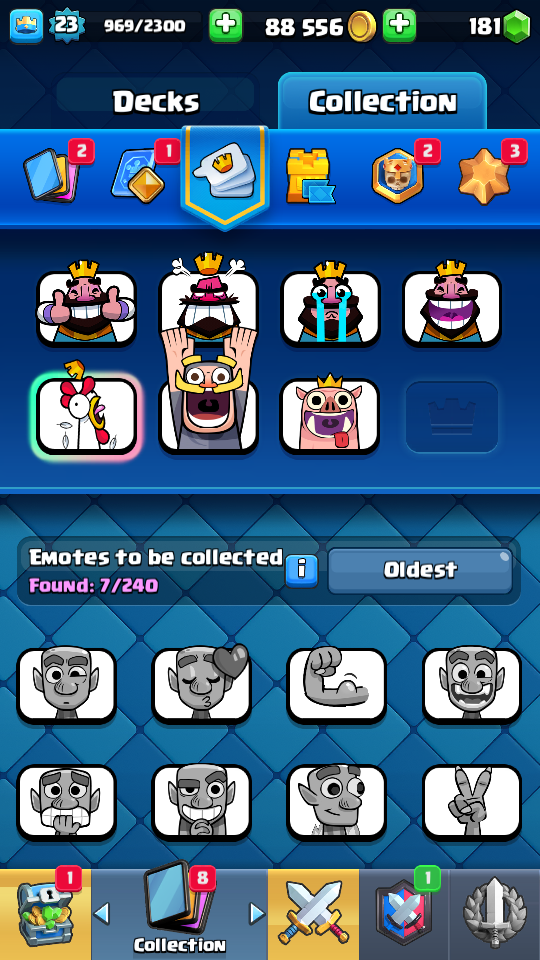This screenshot has height=960, width=540.
Task: Select the chicken emote
Action: click(x=86, y=411)
